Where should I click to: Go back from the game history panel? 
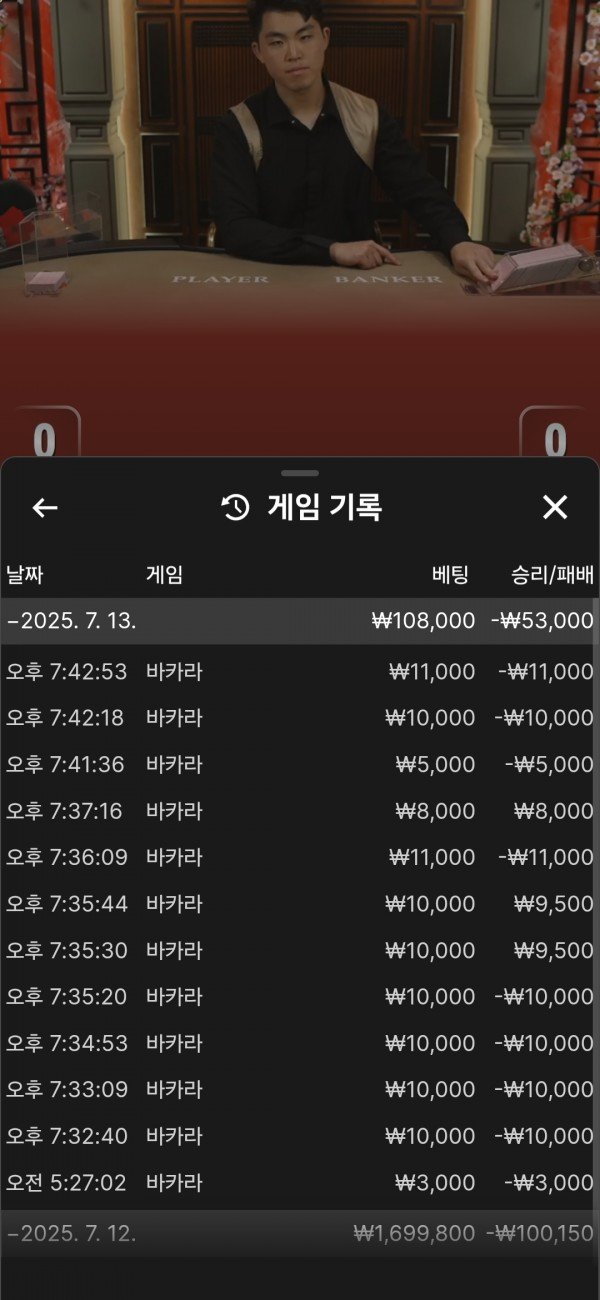[45, 508]
